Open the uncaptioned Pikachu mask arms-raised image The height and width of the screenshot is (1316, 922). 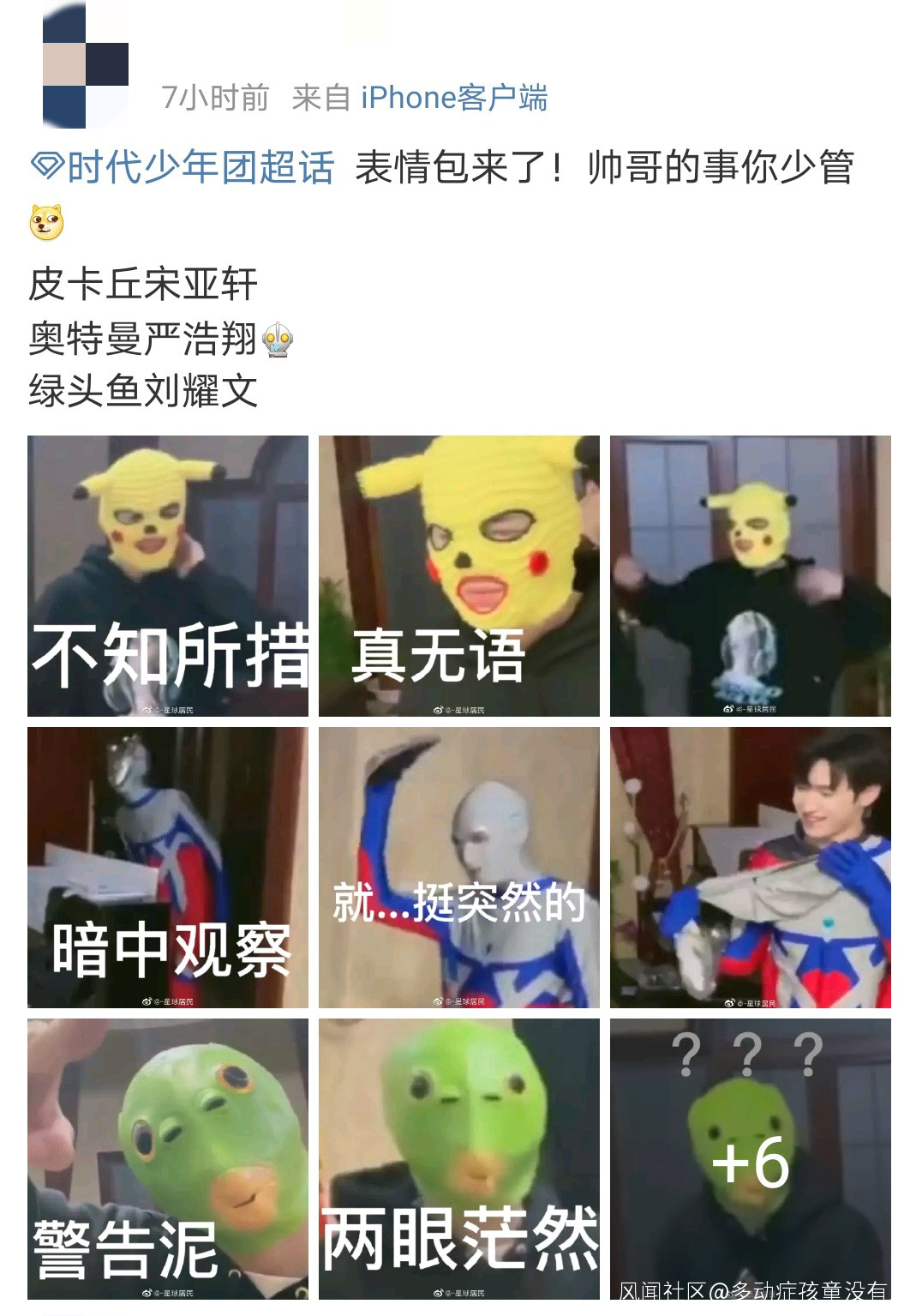tap(750, 575)
